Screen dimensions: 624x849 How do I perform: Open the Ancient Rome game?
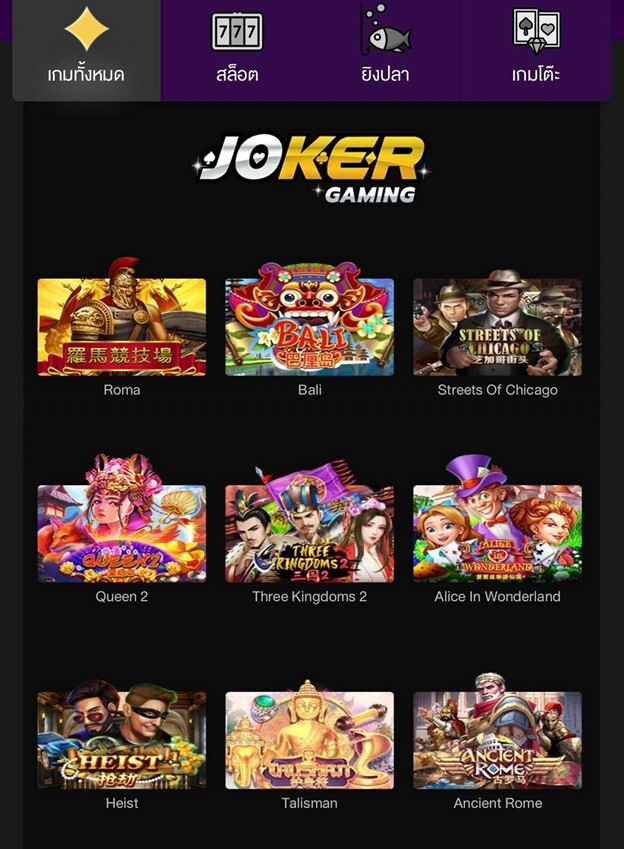pyautogui.click(x=497, y=739)
